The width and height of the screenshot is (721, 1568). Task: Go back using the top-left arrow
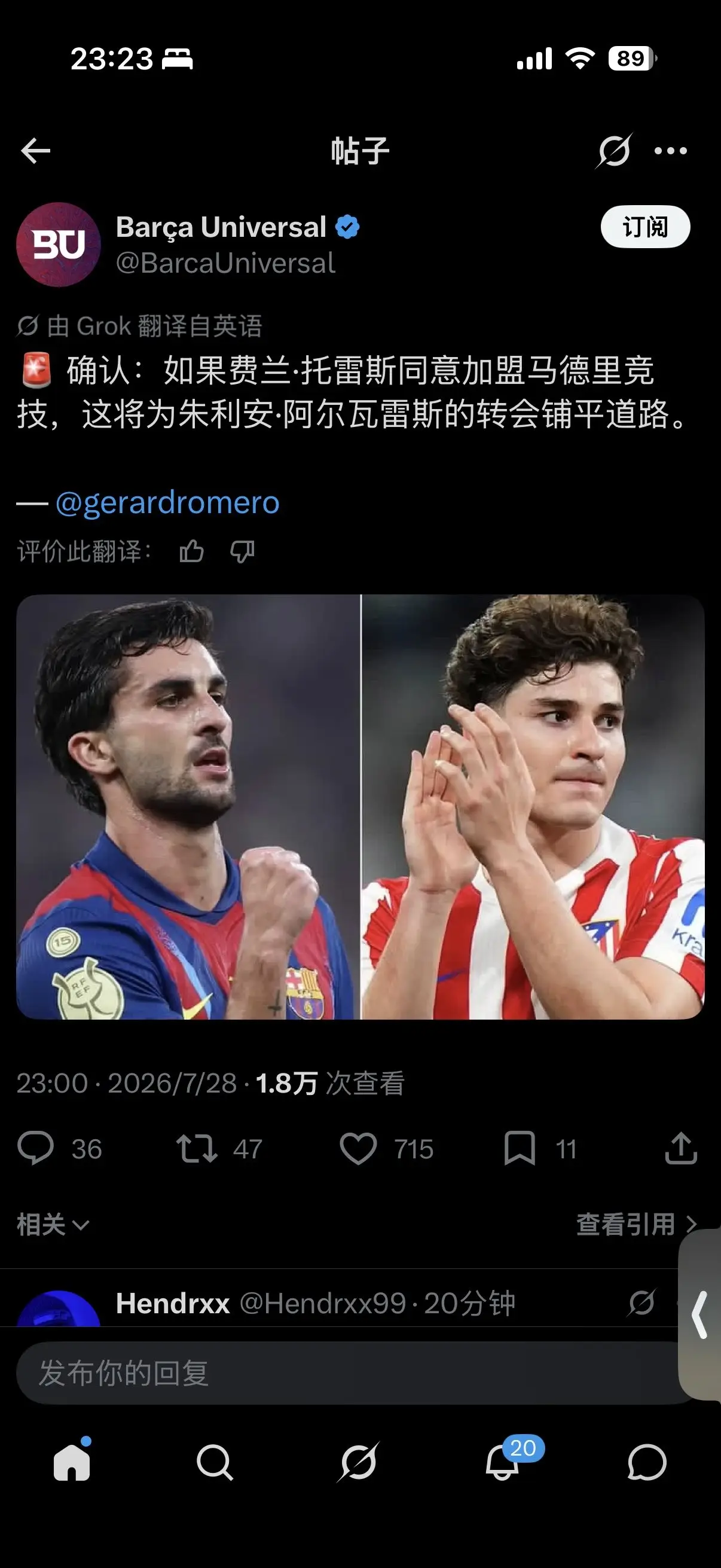35,151
